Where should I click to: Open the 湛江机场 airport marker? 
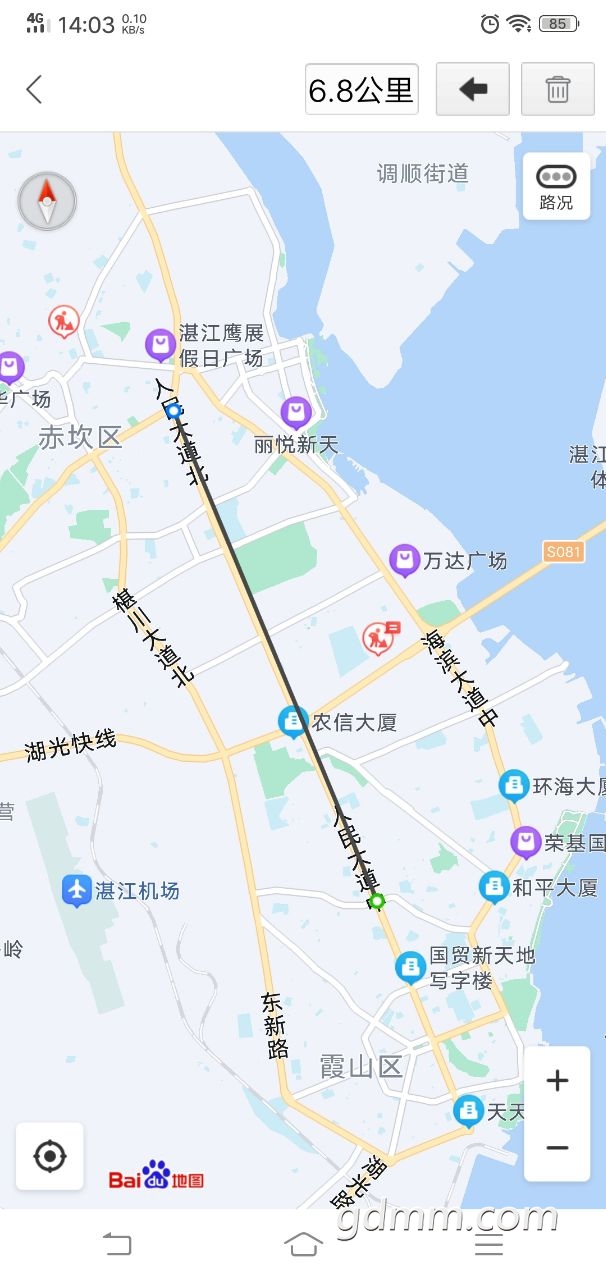coord(77,890)
